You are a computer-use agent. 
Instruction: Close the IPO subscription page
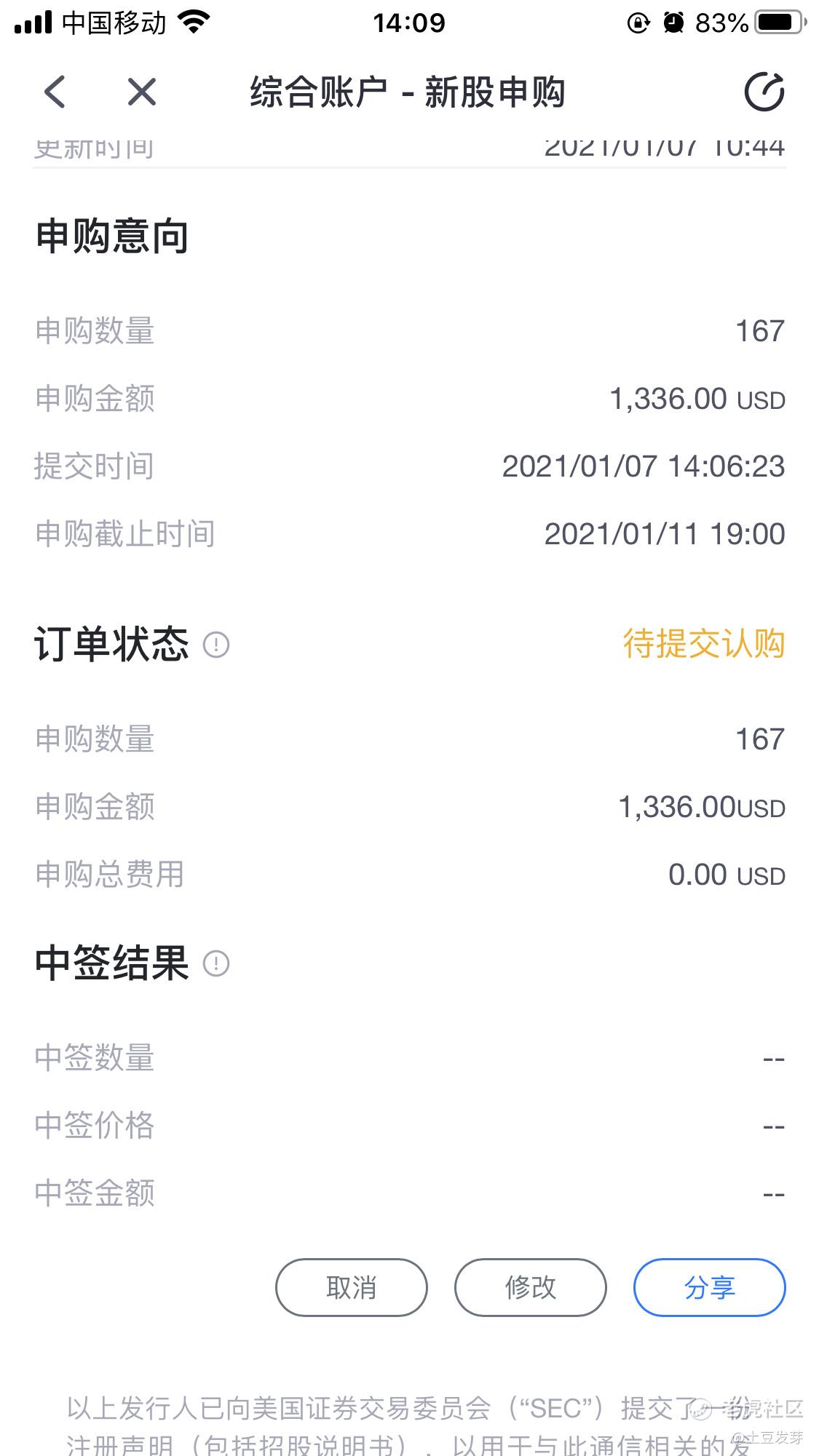pyautogui.click(x=141, y=92)
